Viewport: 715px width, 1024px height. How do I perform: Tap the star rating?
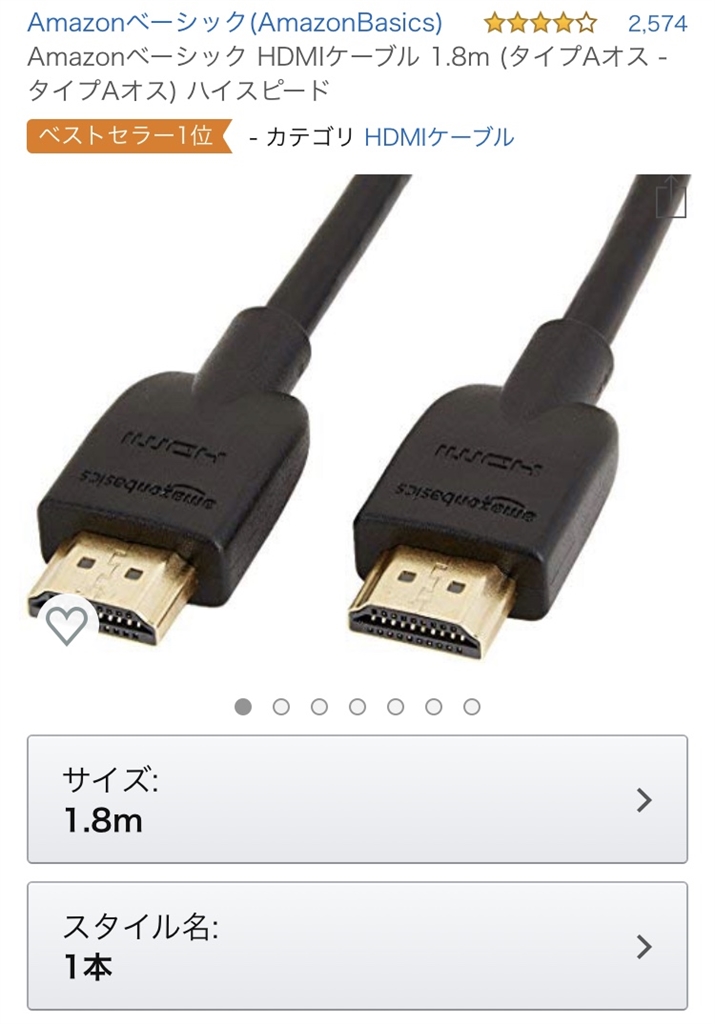click(x=540, y=22)
